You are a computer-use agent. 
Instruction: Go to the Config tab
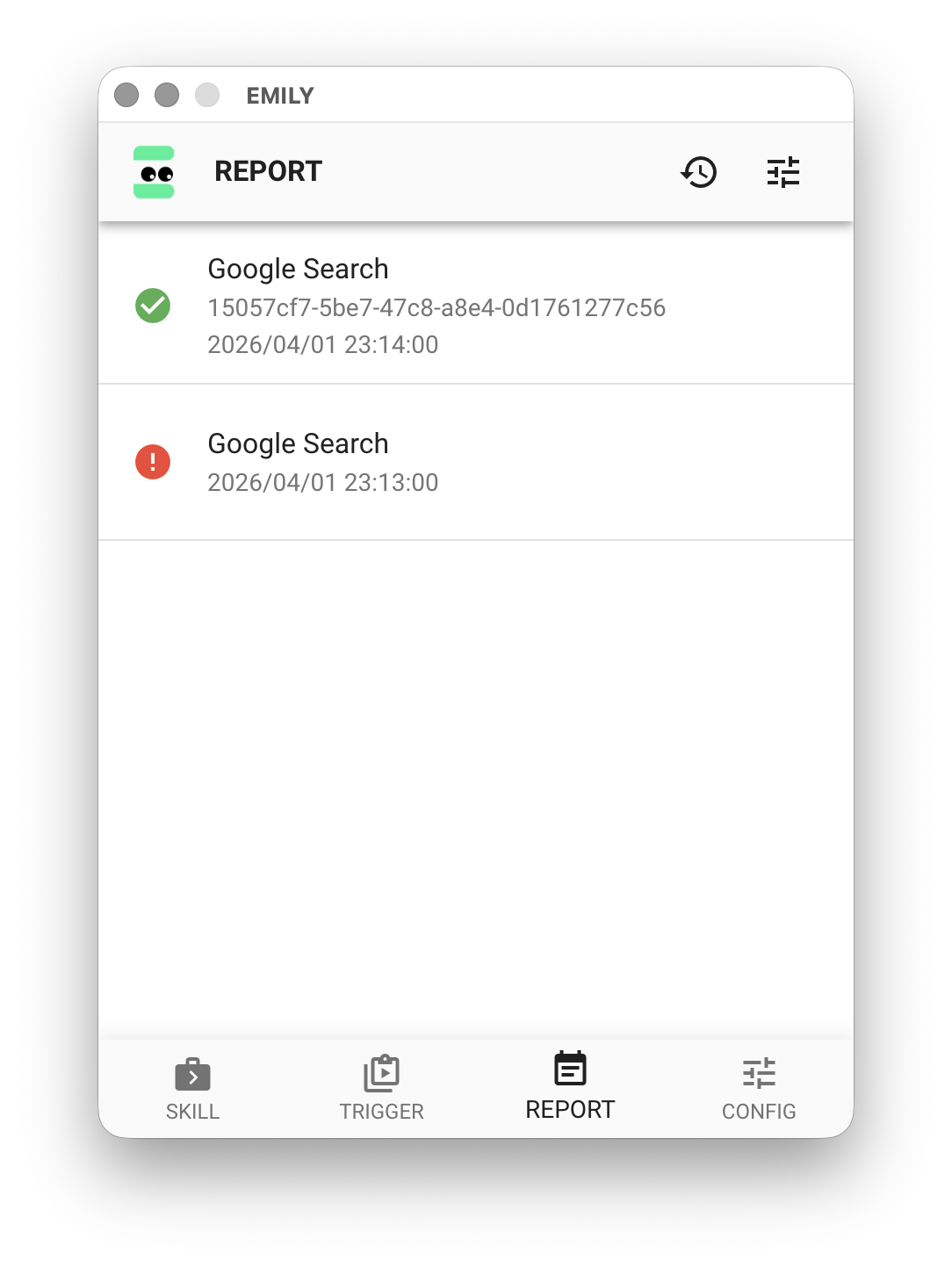pyautogui.click(x=759, y=1089)
